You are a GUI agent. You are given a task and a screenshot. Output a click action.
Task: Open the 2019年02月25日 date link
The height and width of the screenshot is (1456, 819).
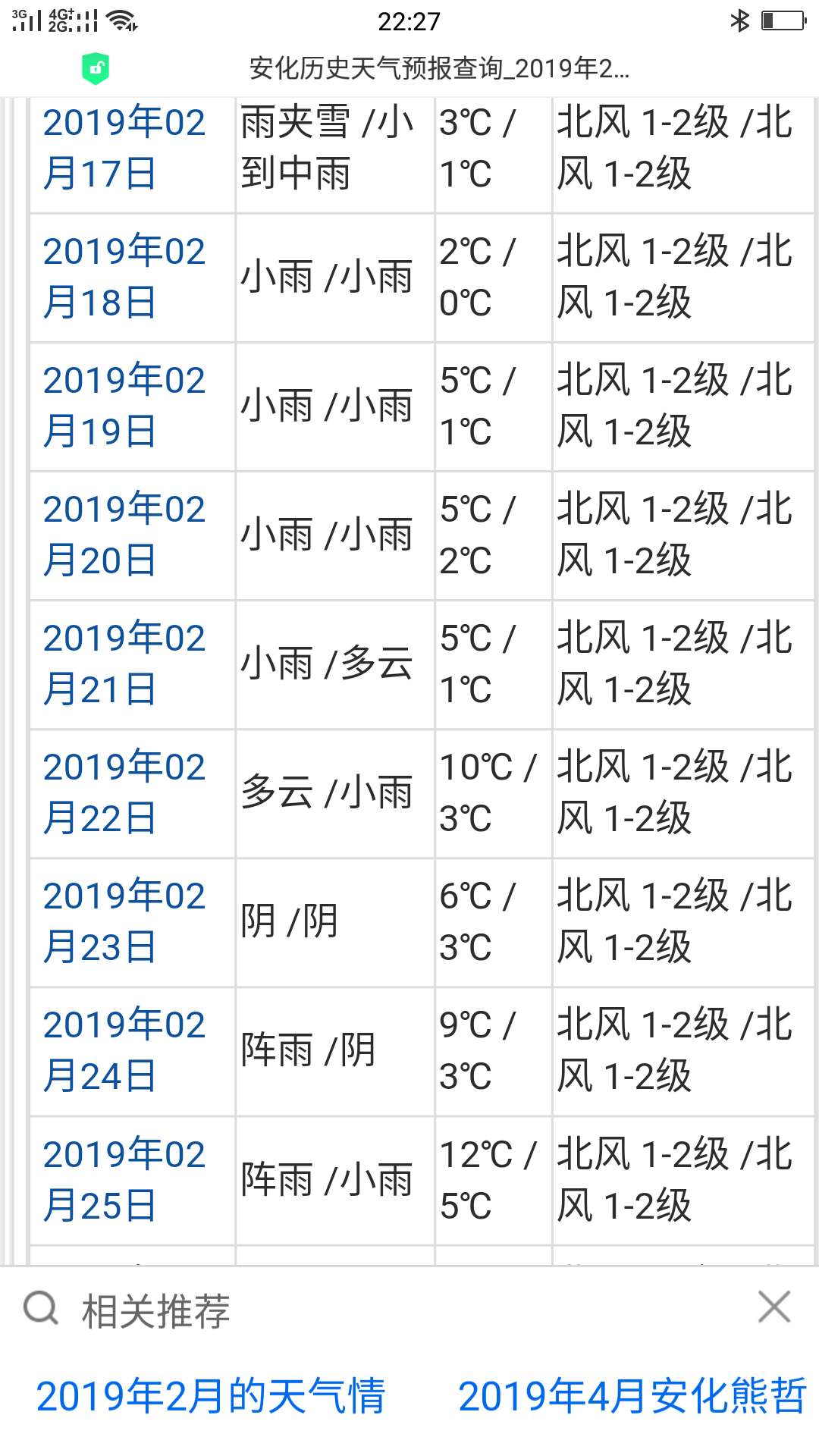[124, 1180]
